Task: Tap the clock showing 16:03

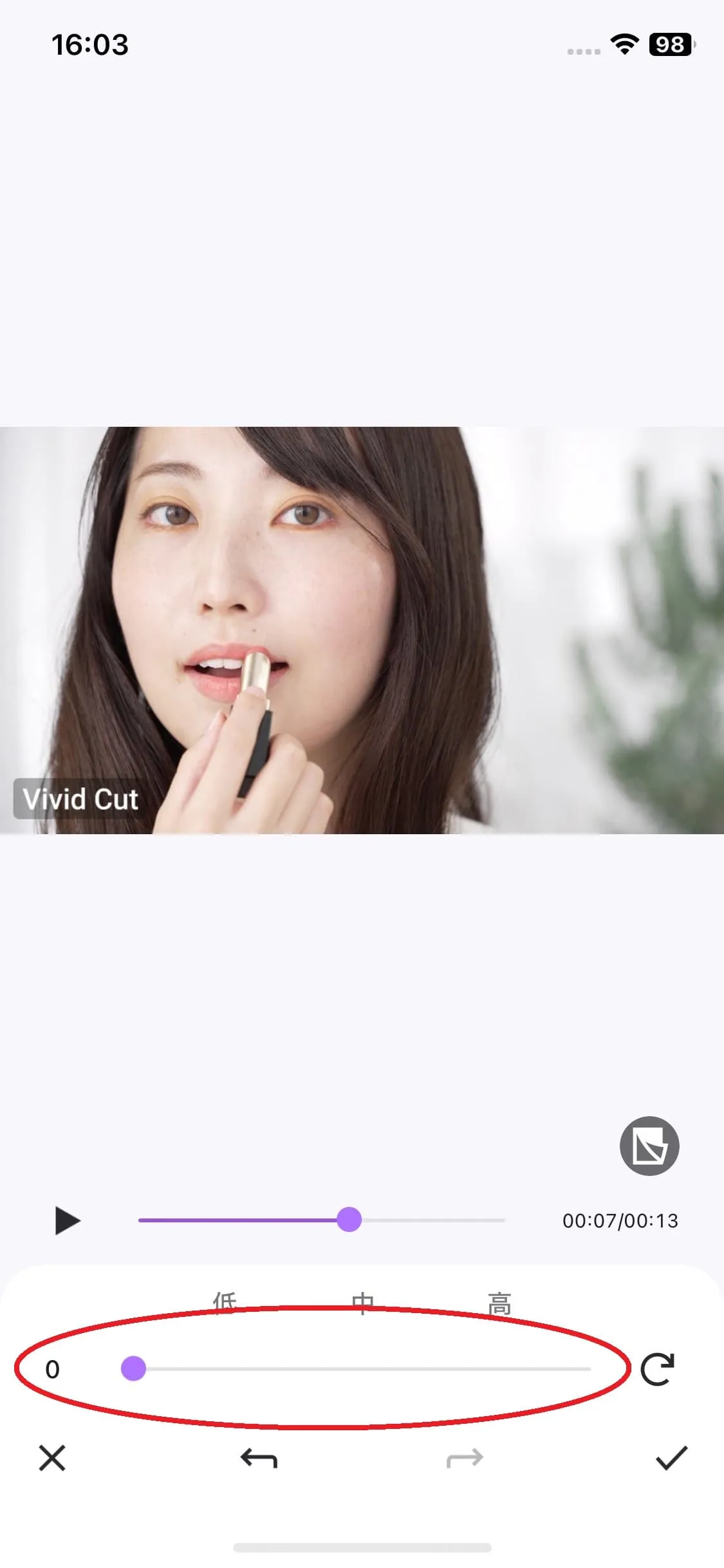Action: [89, 44]
